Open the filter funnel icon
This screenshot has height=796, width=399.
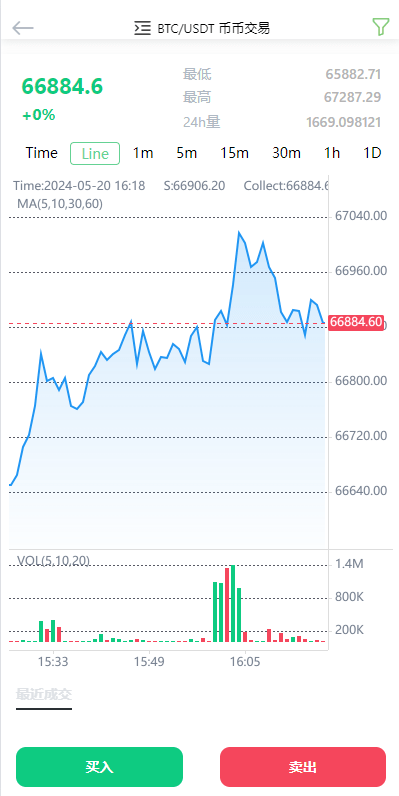[381, 27]
